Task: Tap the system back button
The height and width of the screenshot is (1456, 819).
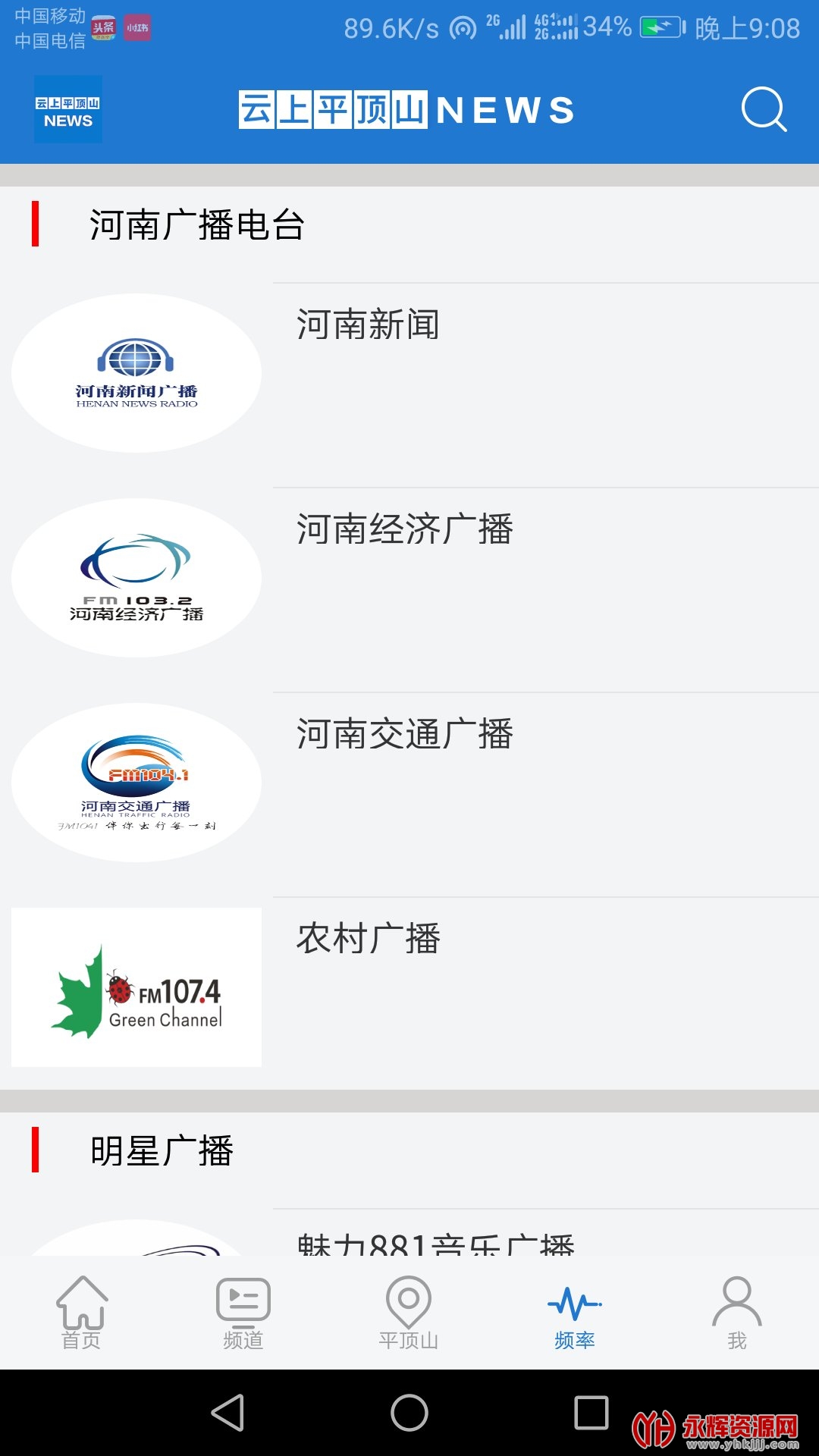Action: point(227,1413)
